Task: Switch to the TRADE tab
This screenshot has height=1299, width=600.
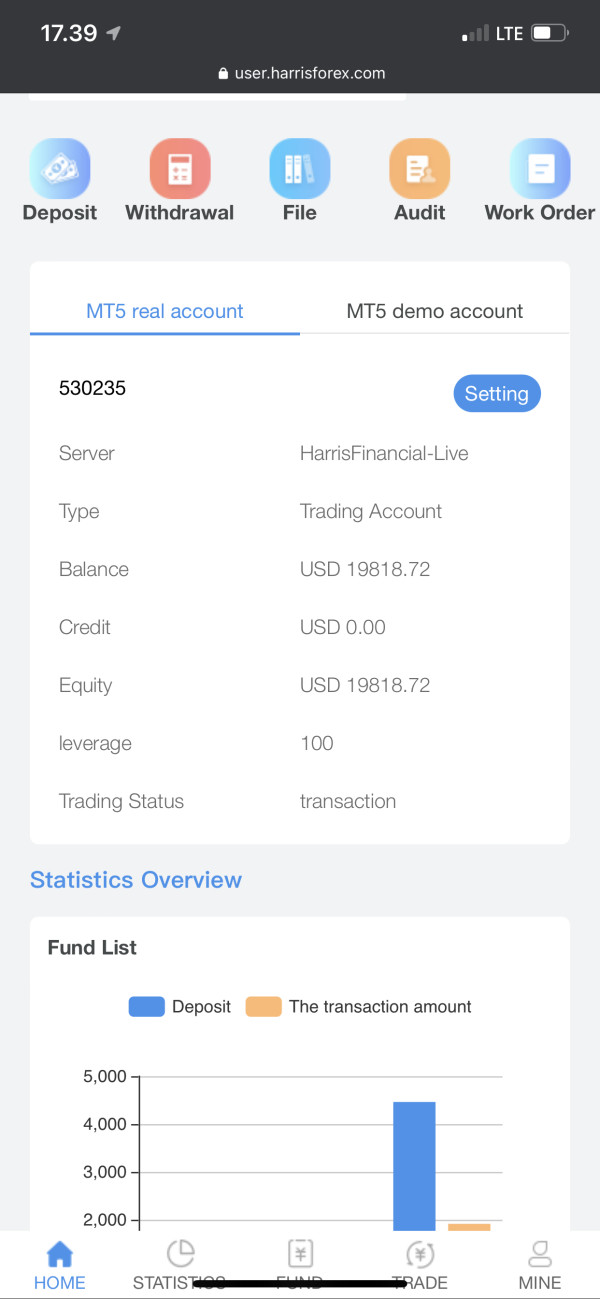Action: click(420, 1265)
